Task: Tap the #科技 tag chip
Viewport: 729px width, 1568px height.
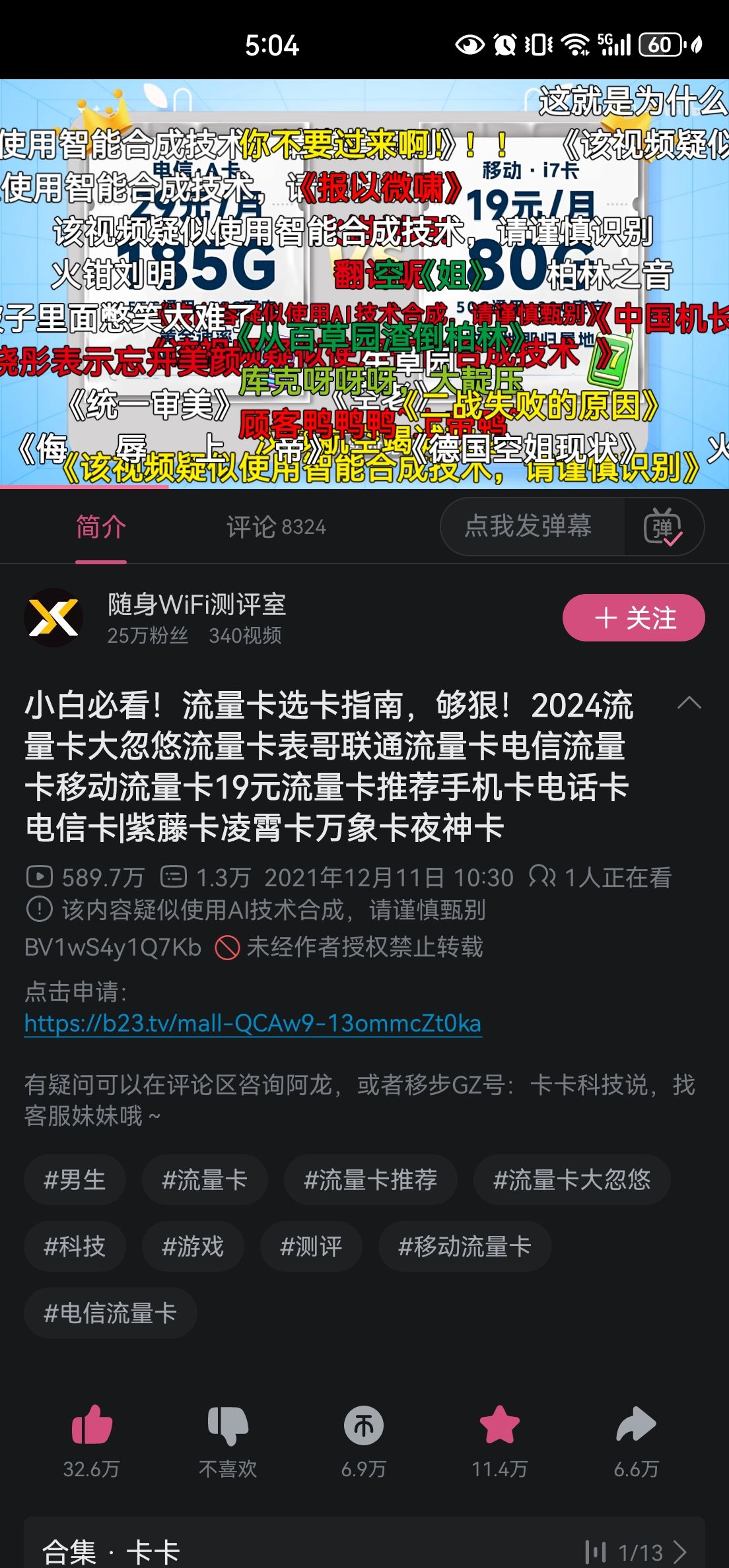Action: (75, 1246)
